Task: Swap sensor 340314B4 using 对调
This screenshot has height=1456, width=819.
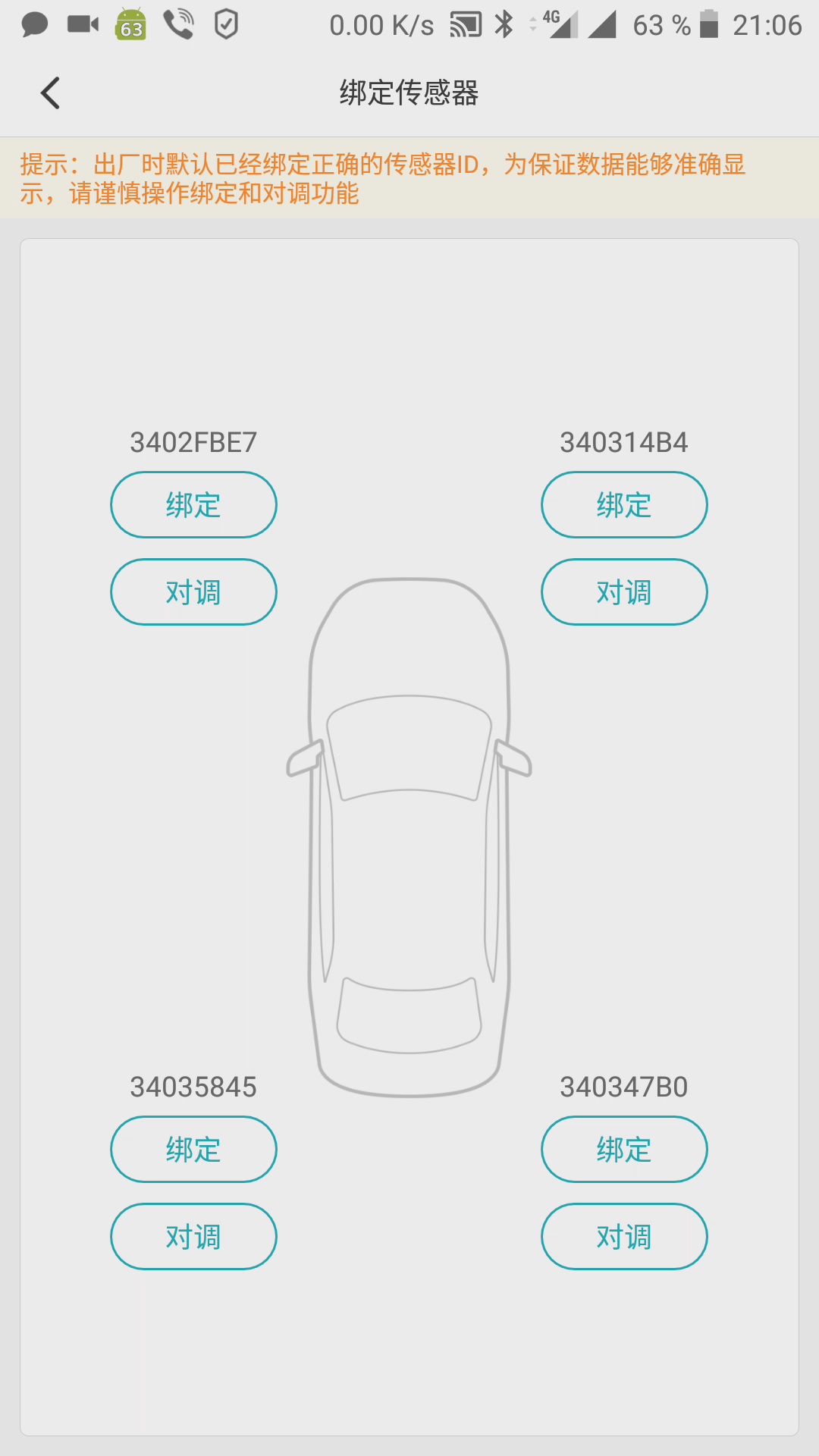Action: click(624, 592)
